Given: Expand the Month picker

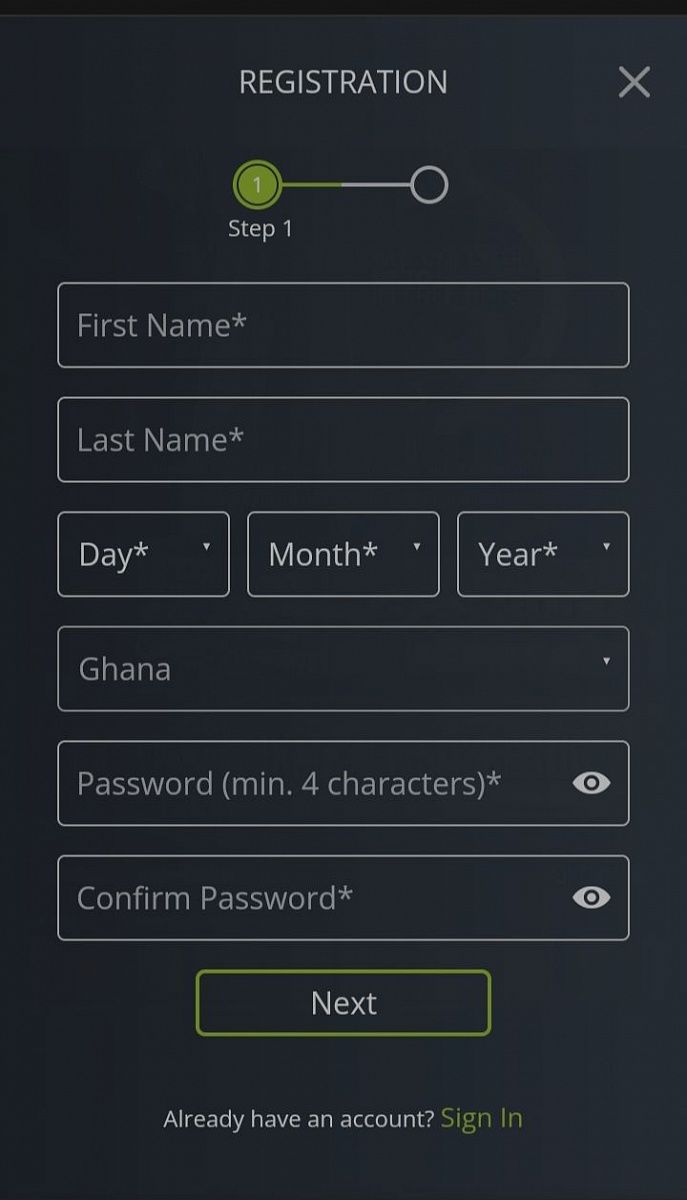Looking at the screenshot, I should 343,554.
